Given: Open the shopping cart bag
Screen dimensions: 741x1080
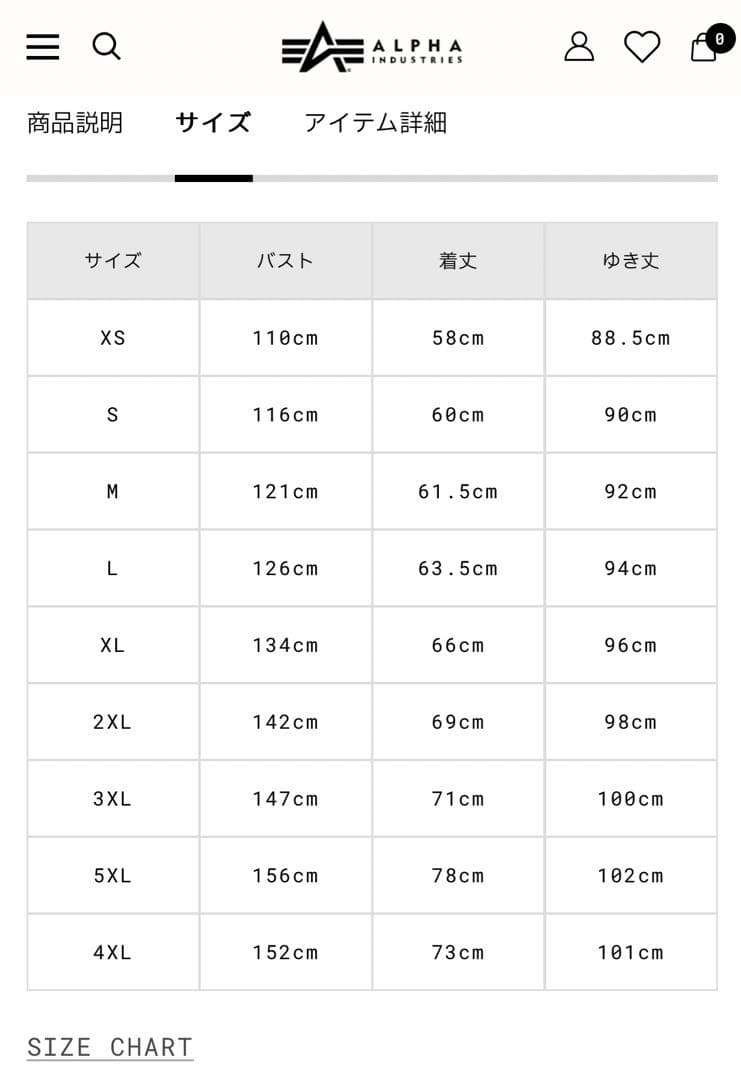Looking at the screenshot, I should (x=705, y=47).
